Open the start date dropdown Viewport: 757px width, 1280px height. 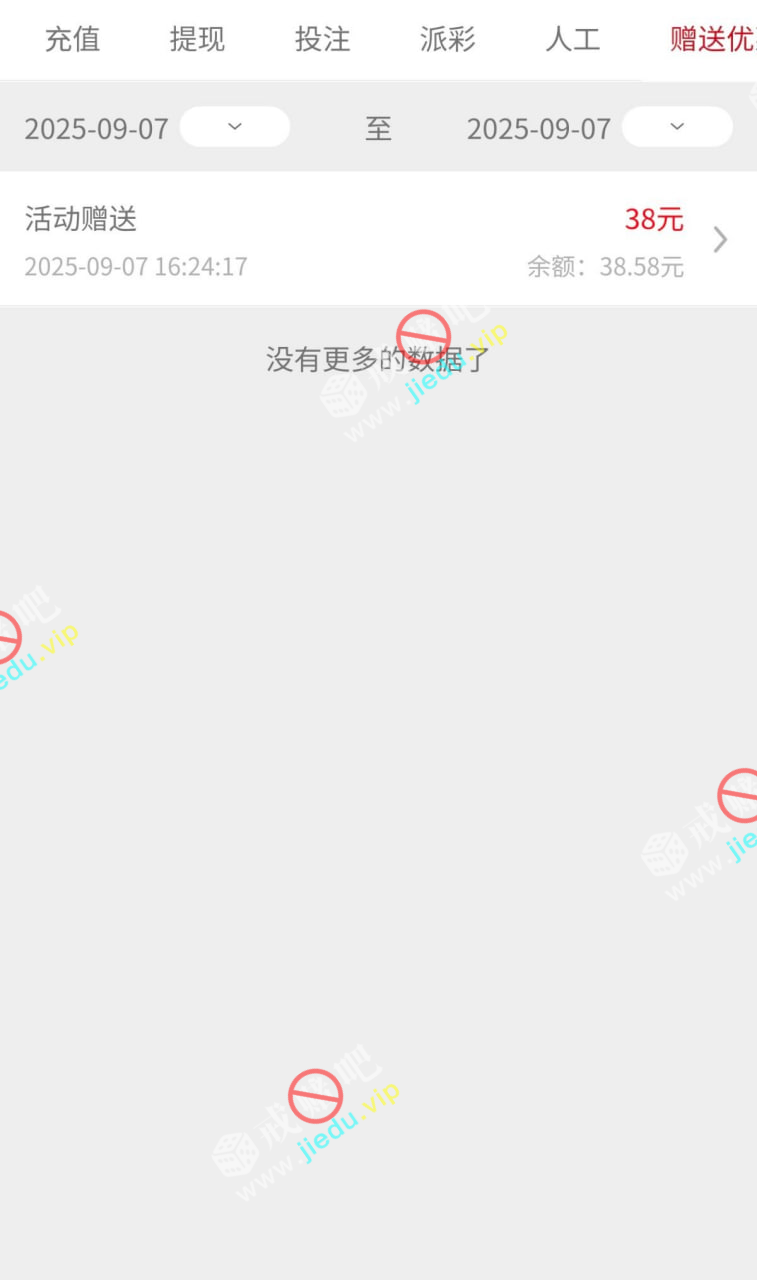tap(234, 127)
